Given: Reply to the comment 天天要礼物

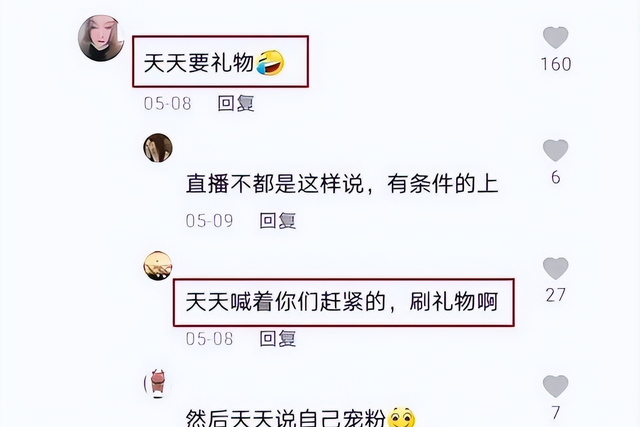Looking at the screenshot, I should [x=236, y=102].
